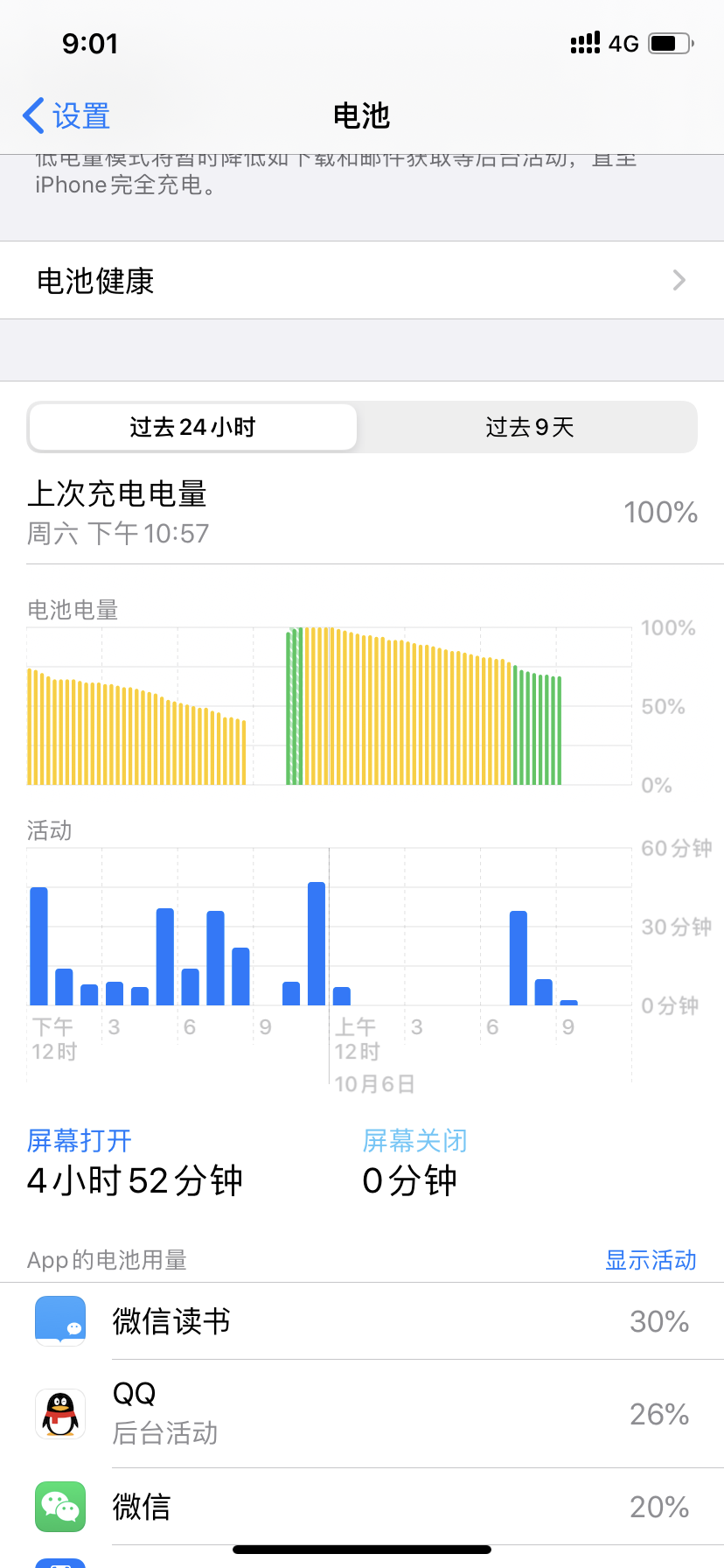The width and height of the screenshot is (724, 1568).
Task: Toggle the 屏幕打开 screen-on filter
Action: click(79, 1141)
